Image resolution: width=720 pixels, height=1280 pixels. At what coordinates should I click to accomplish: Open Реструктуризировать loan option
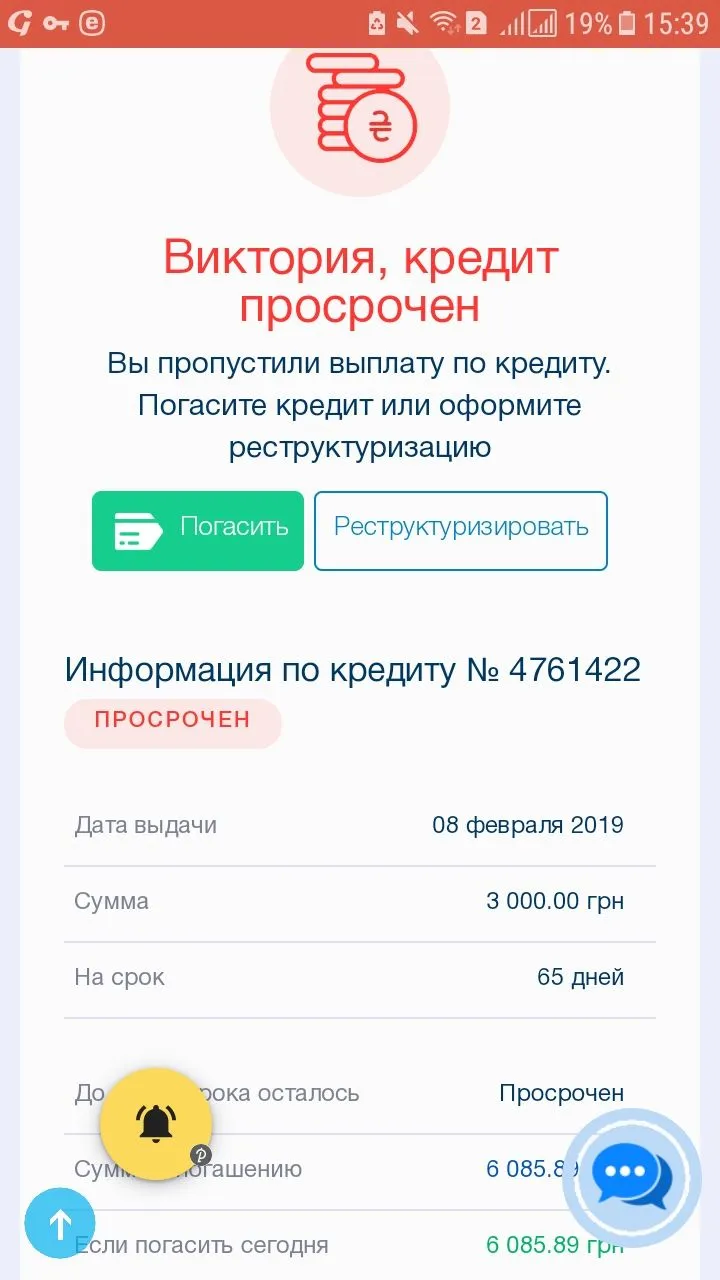point(461,530)
